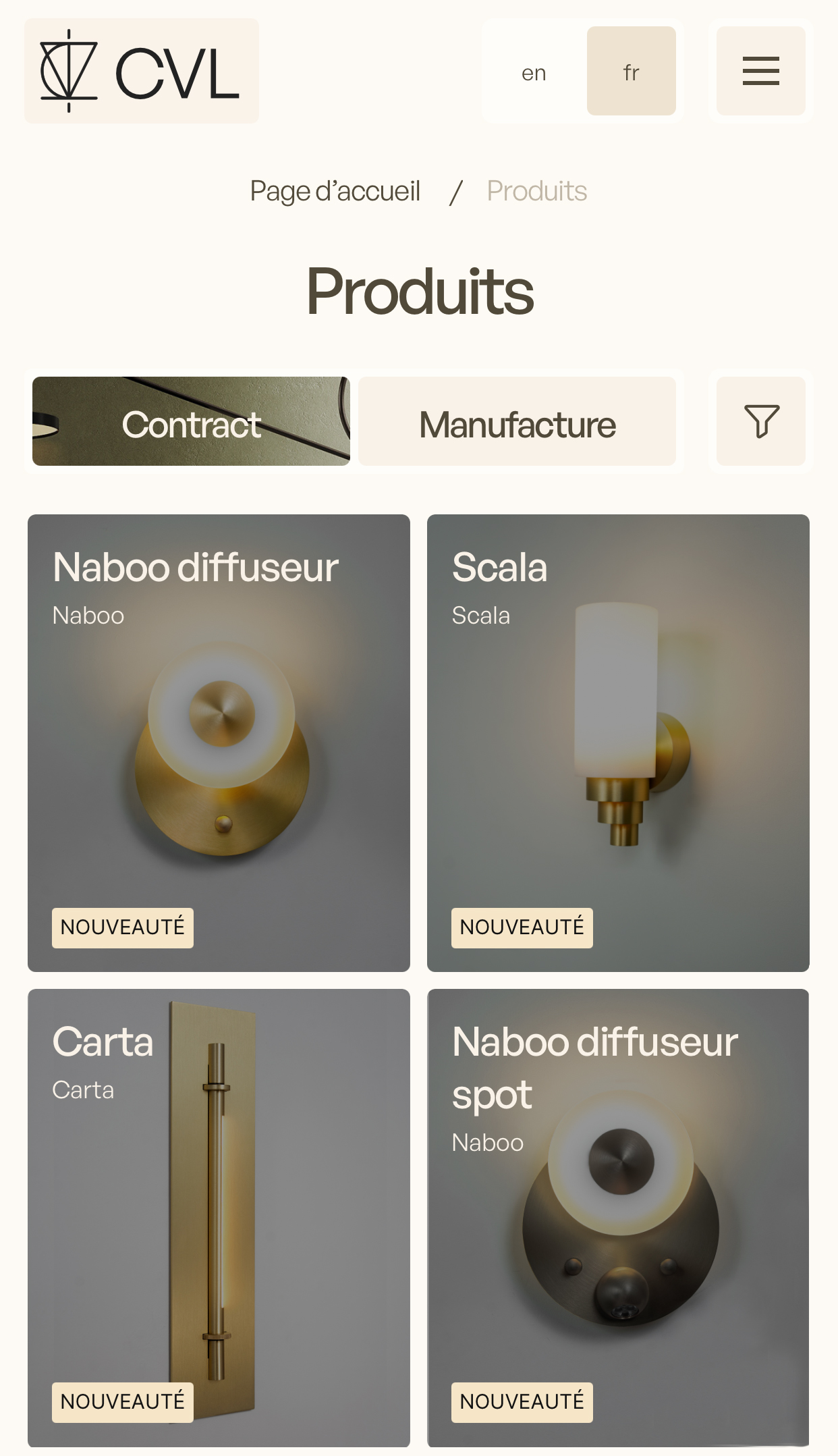Show the Manufacture collection
The width and height of the screenshot is (838, 1456).
[x=517, y=422]
